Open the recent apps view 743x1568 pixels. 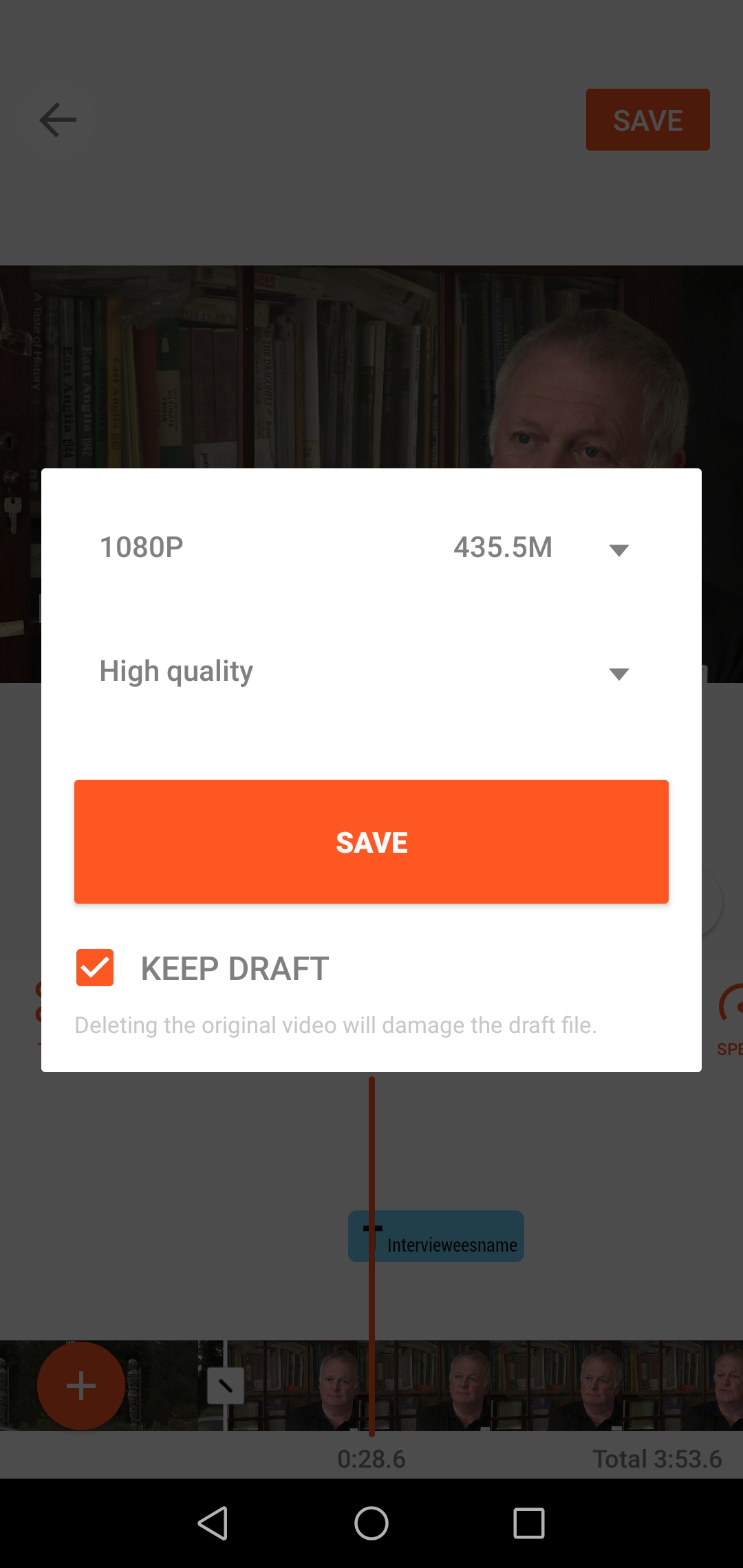tap(529, 1523)
